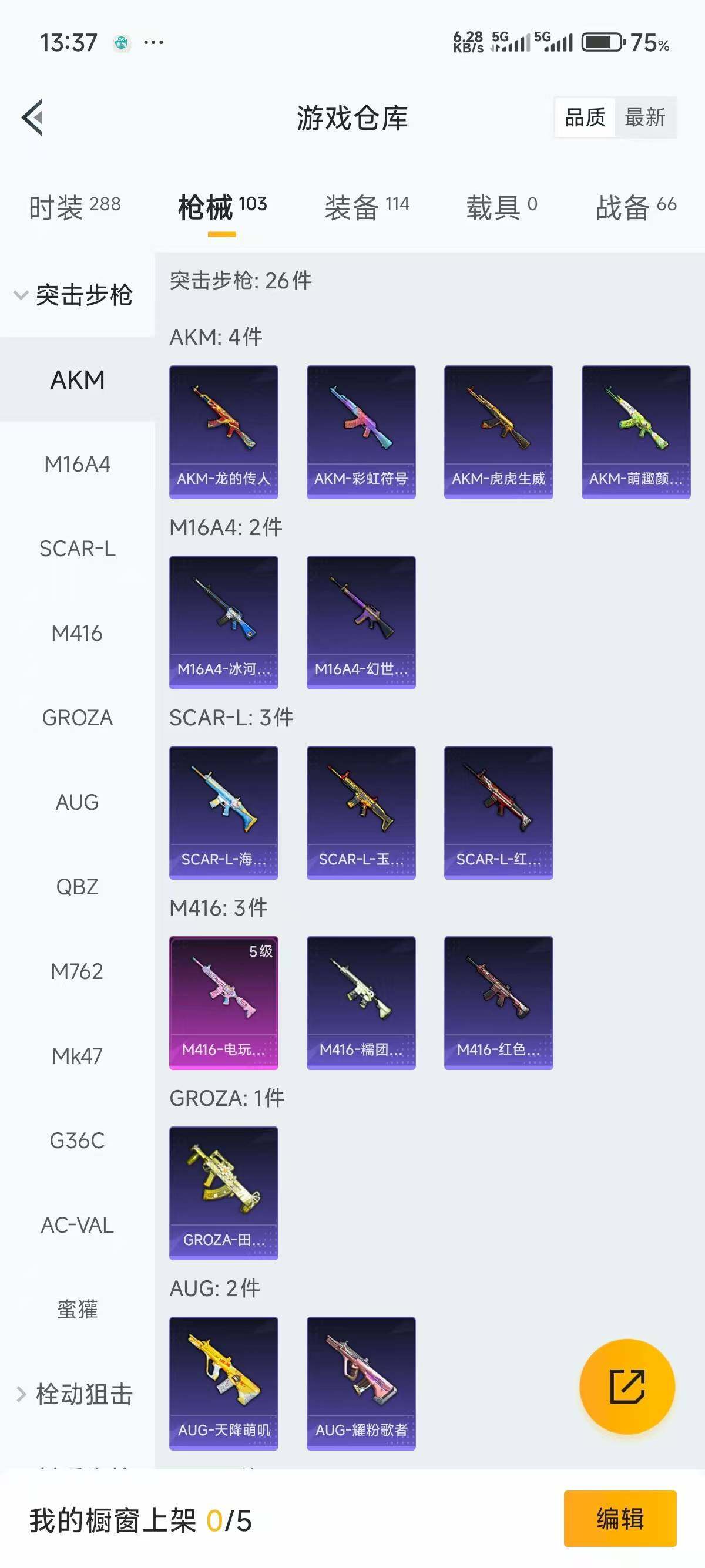Select 蜜獾 in the side list
The height and width of the screenshot is (1568, 705).
coord(78,1308)
